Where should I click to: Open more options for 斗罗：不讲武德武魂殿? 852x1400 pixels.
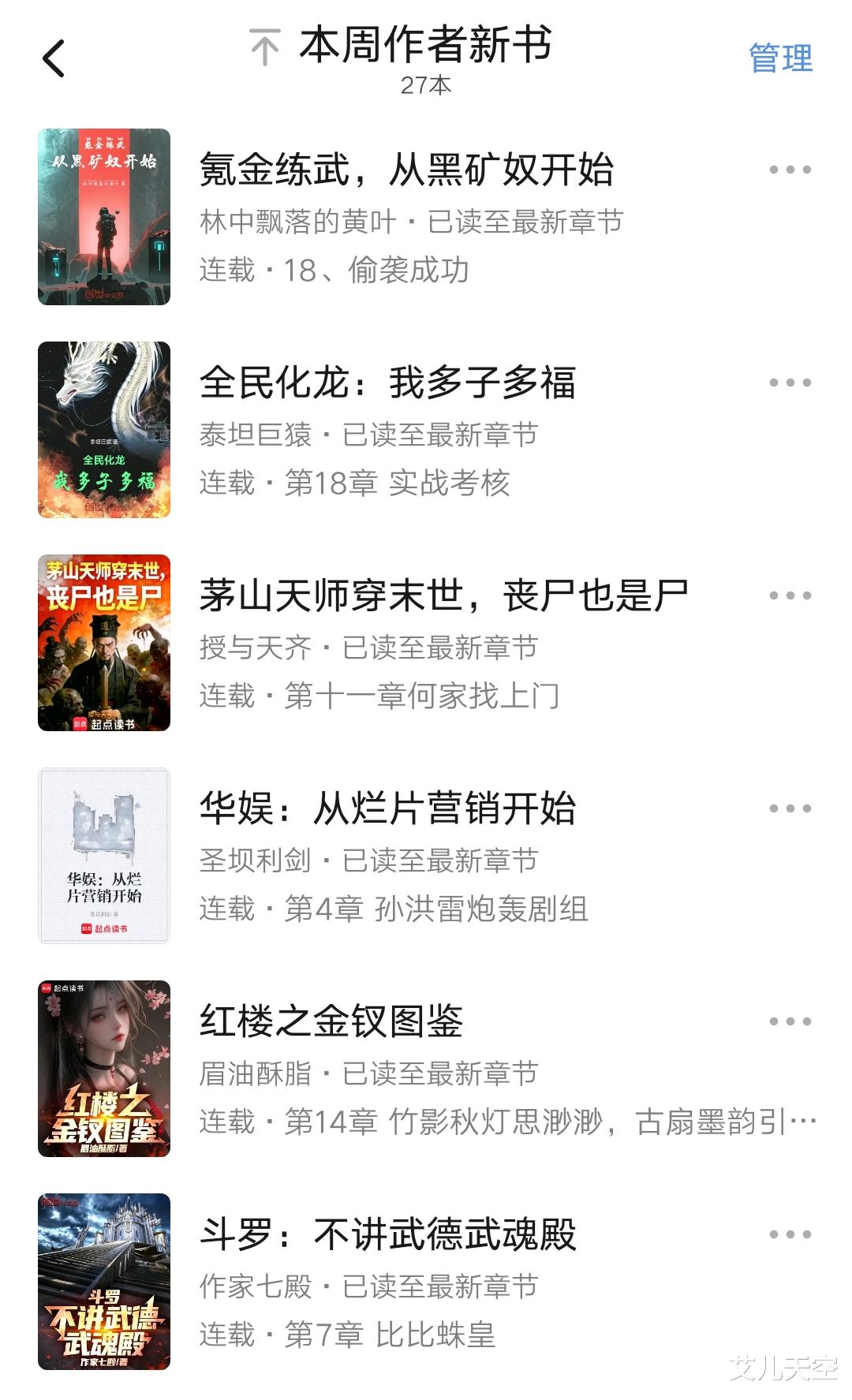tap(790, 1235)
